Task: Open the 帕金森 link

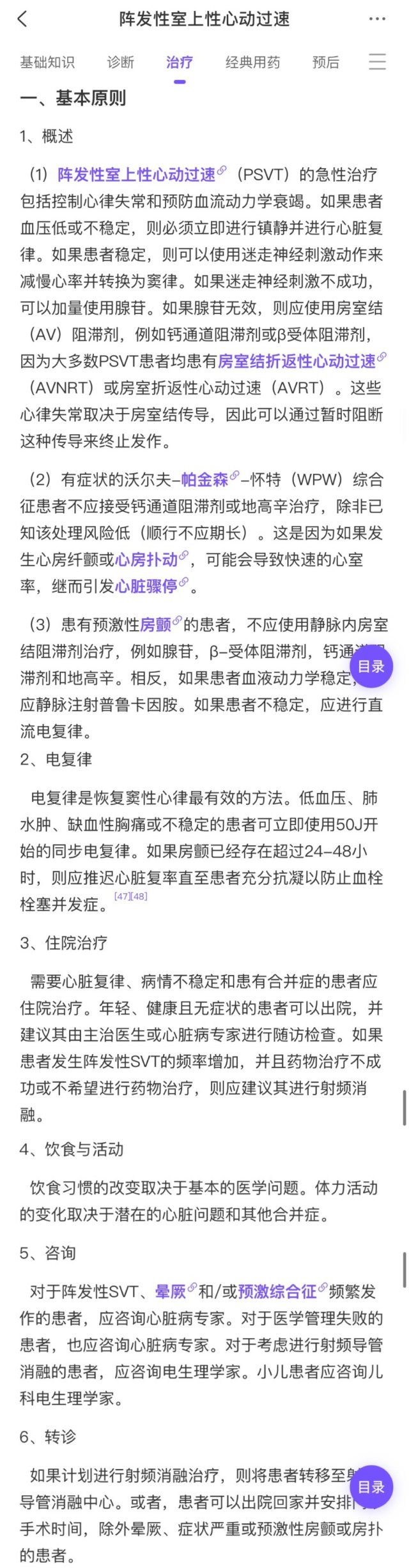Action: (204, 479)
